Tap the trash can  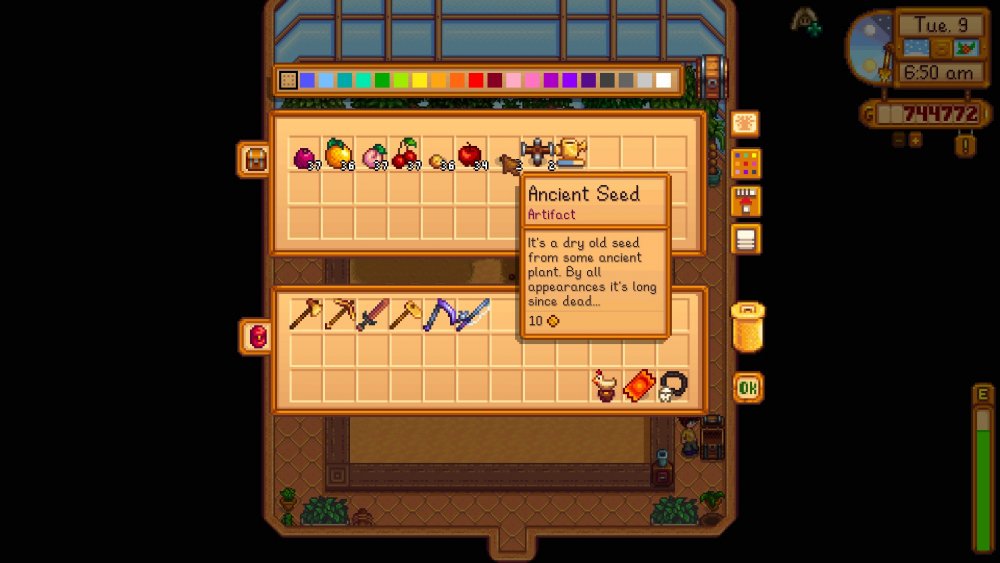click(x=747, y=328)
